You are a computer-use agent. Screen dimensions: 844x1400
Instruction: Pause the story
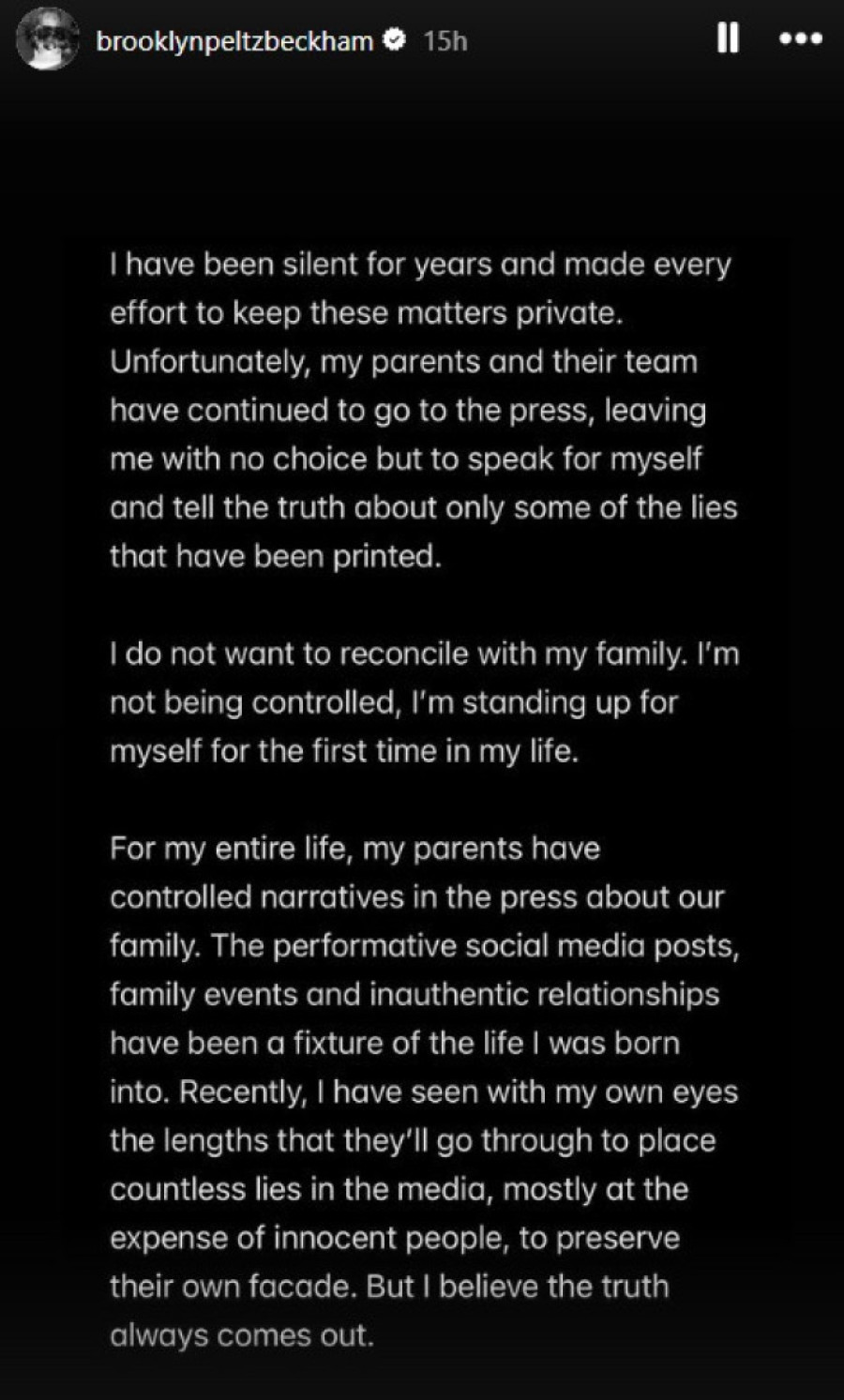pyautogui.click(x=728, y=39)
